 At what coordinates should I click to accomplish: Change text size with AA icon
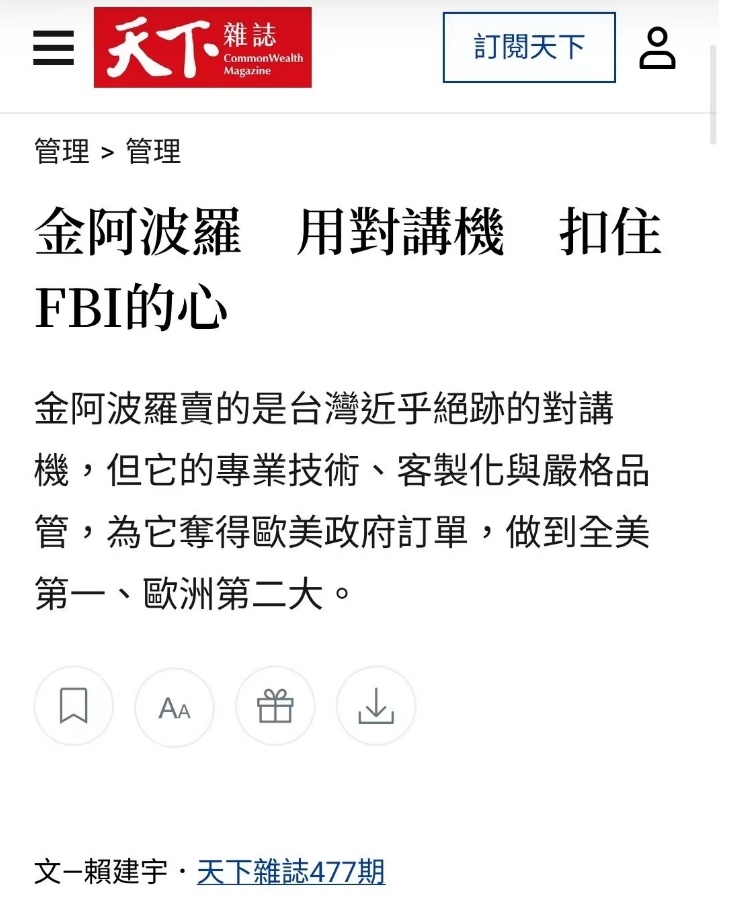[x=174, y=707]
